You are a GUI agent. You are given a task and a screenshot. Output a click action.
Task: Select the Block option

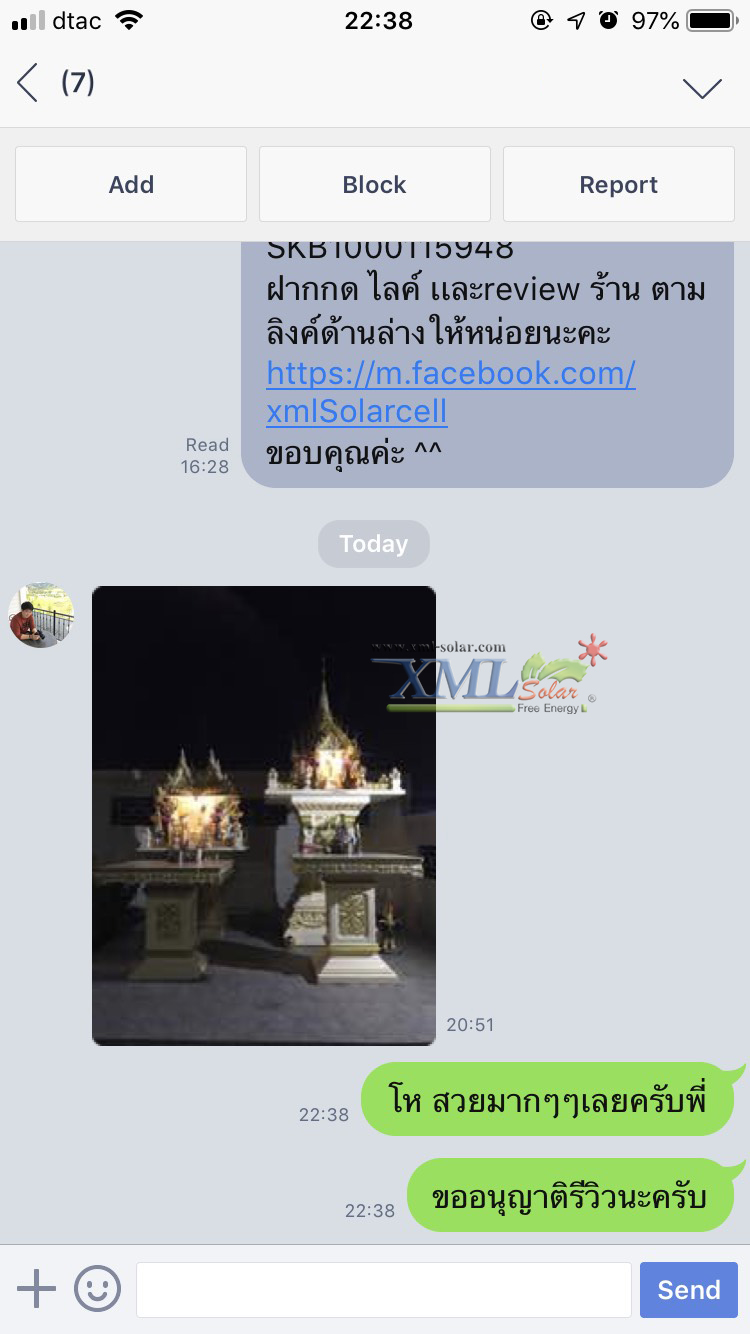click(x=374, y=184)
